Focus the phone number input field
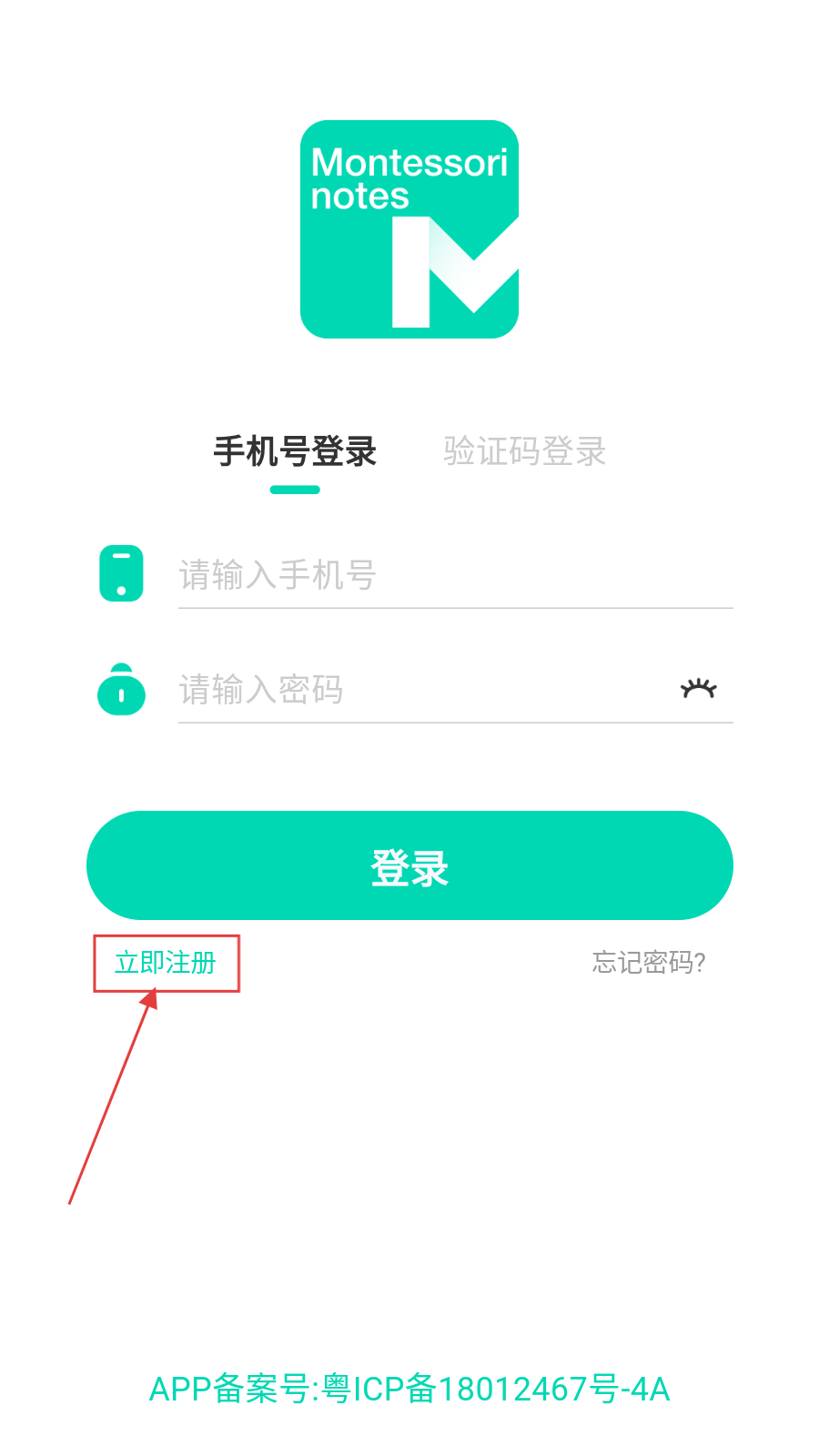Image resolution: width=819 pixels, height=1456 pixels. 455,575
